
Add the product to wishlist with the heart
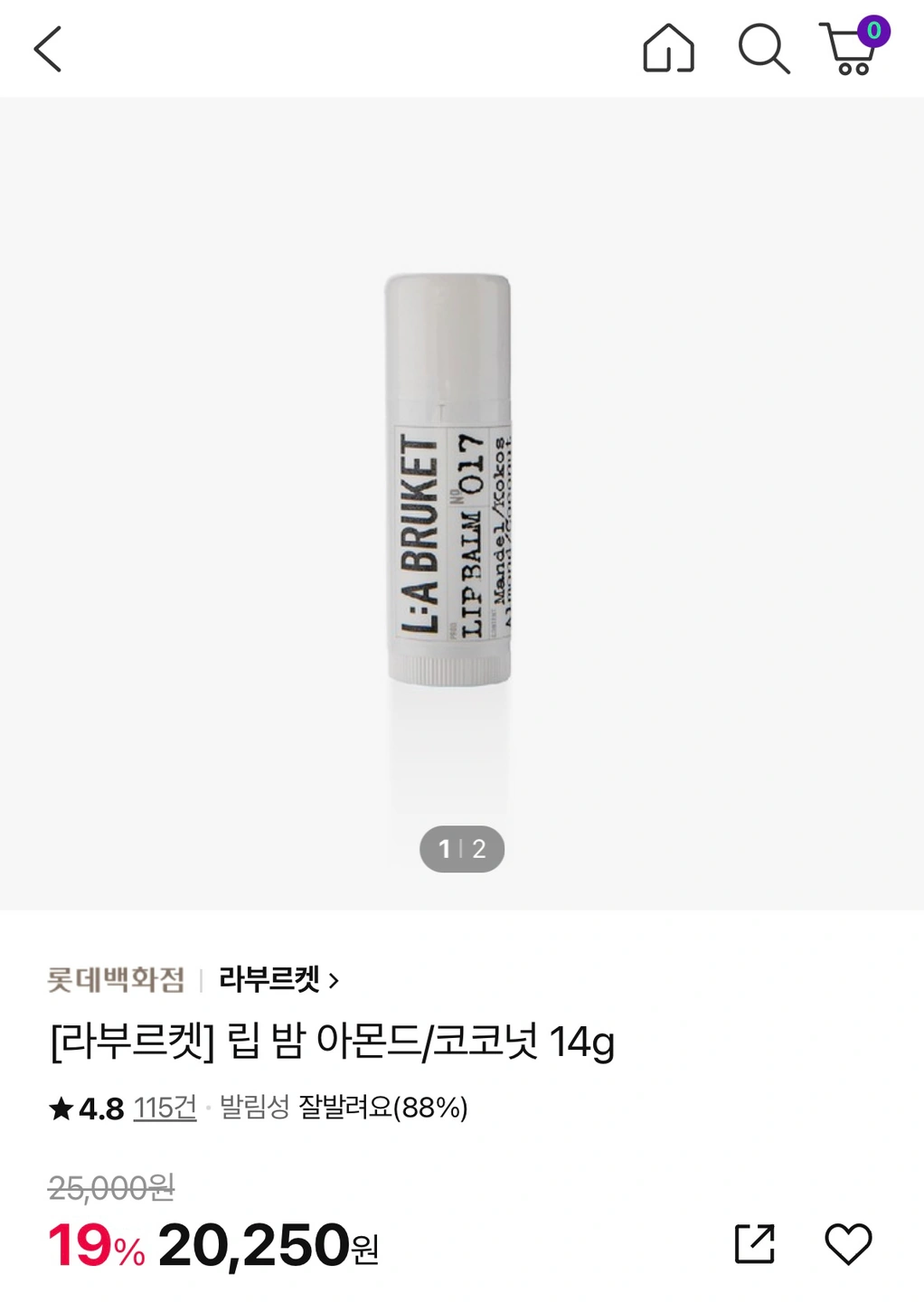848,1244
